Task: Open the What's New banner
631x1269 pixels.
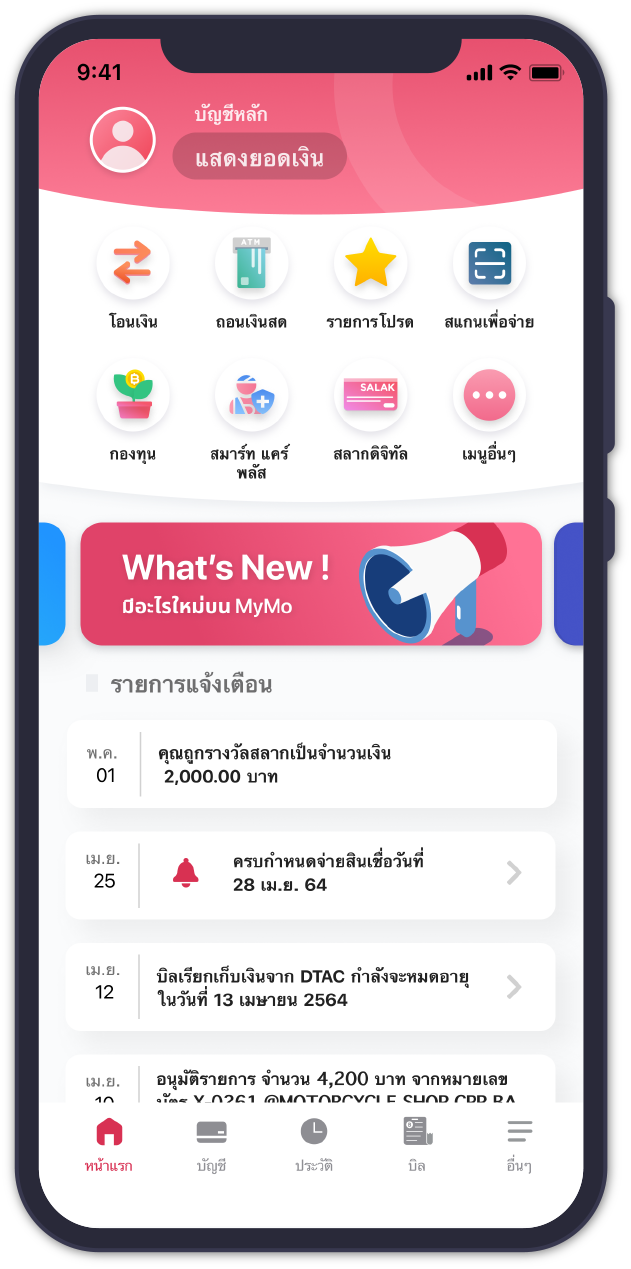Action: point(311,584)
